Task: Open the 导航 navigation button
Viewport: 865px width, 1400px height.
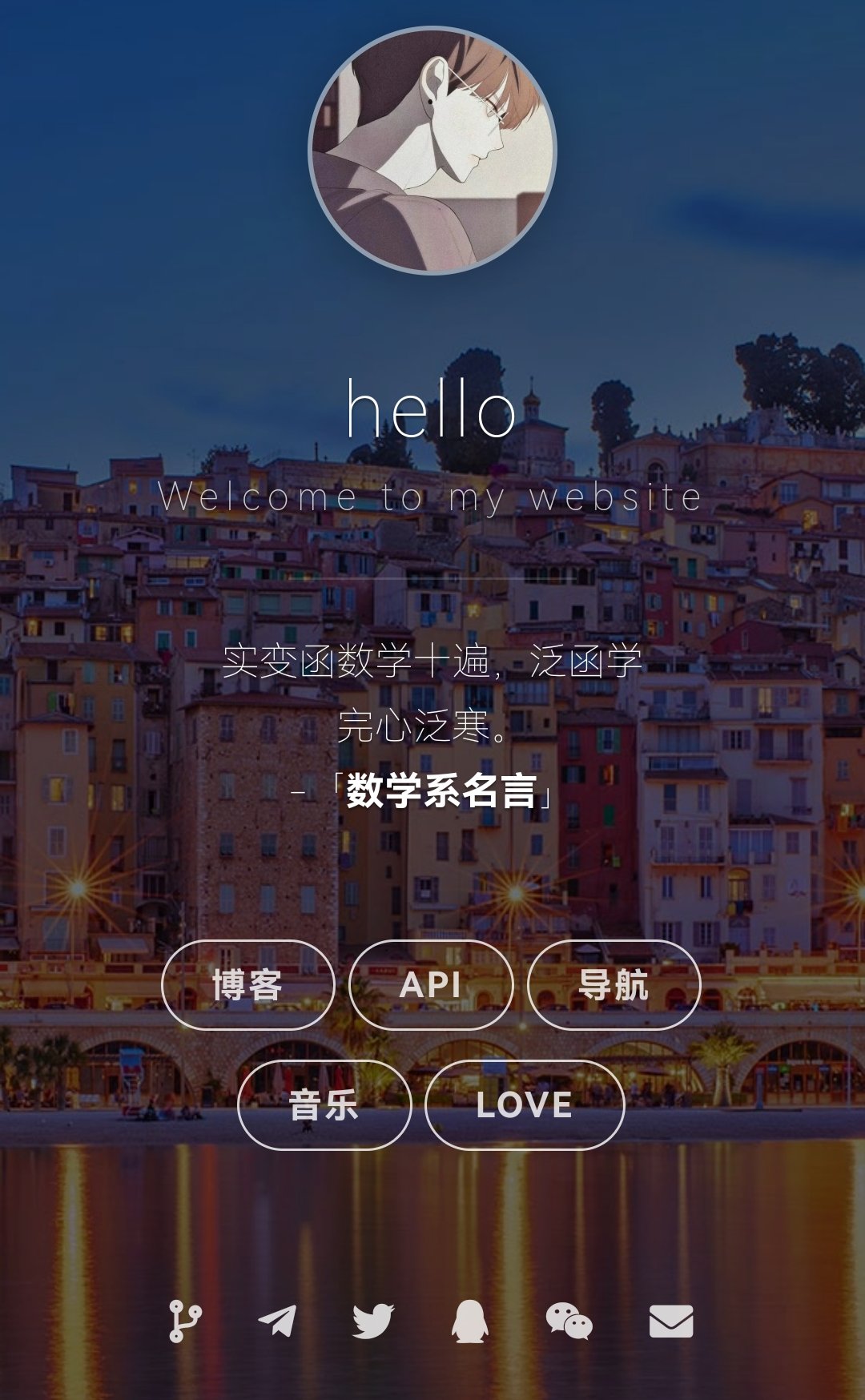Action: tap(613, 987)
